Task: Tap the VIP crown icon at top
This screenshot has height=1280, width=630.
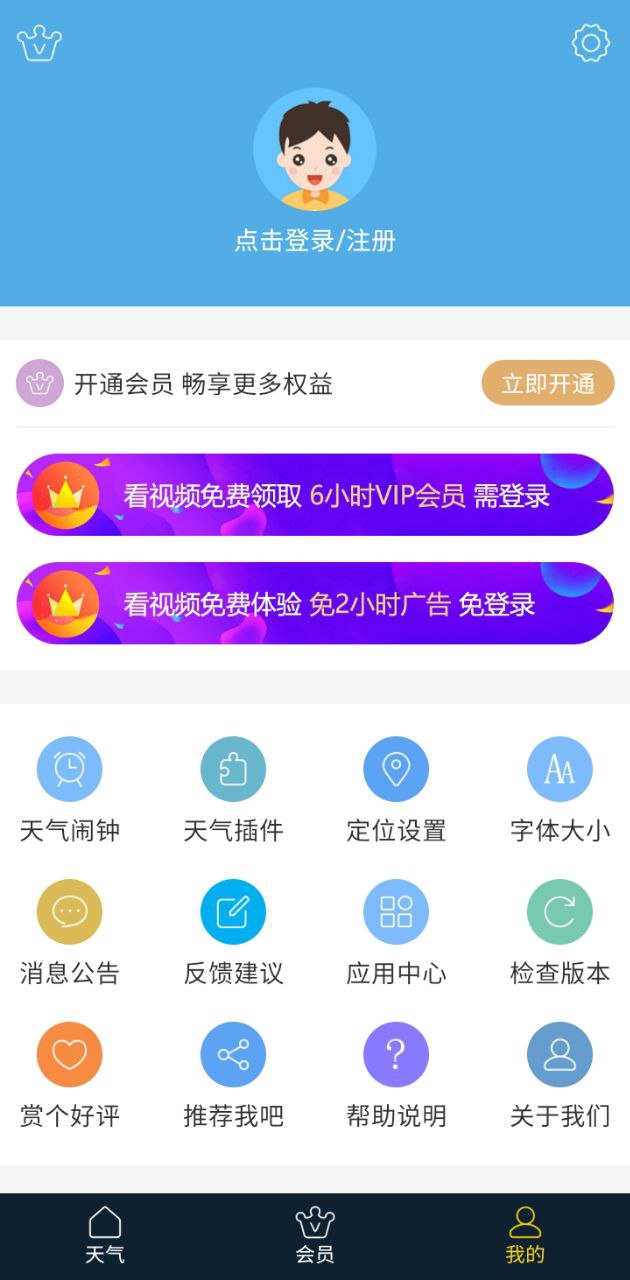Action: pos(40,44)
